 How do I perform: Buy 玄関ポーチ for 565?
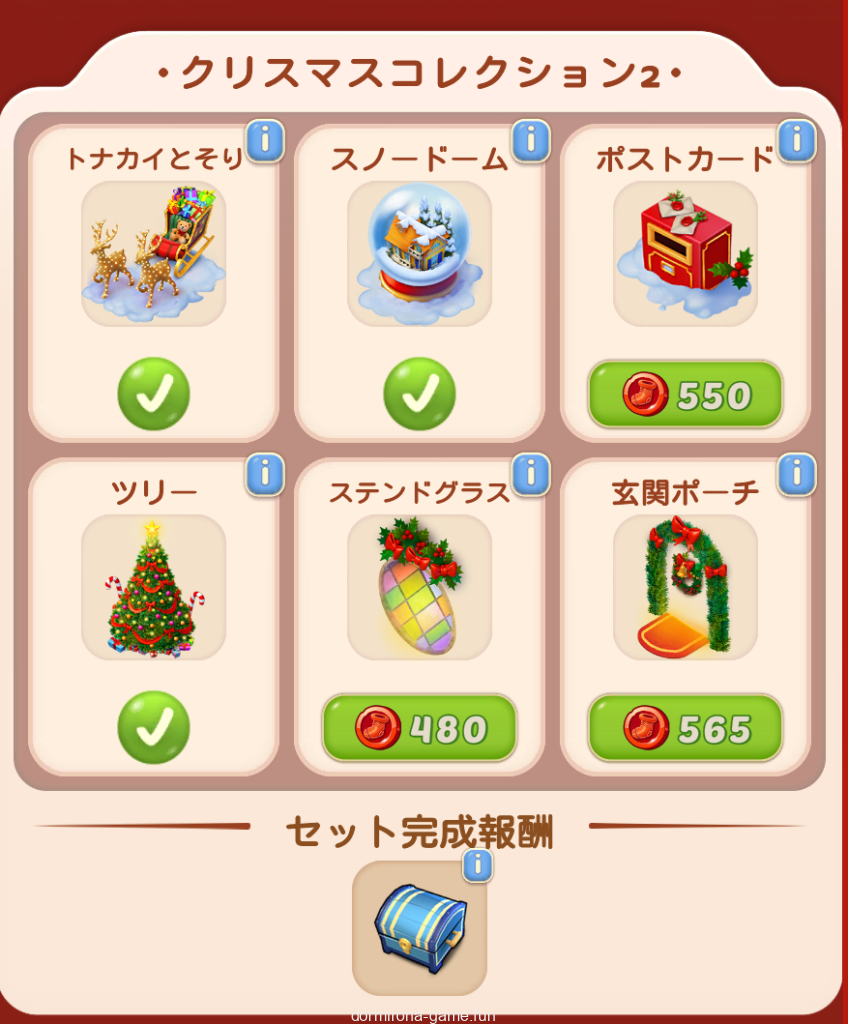(x=685, y=728)
